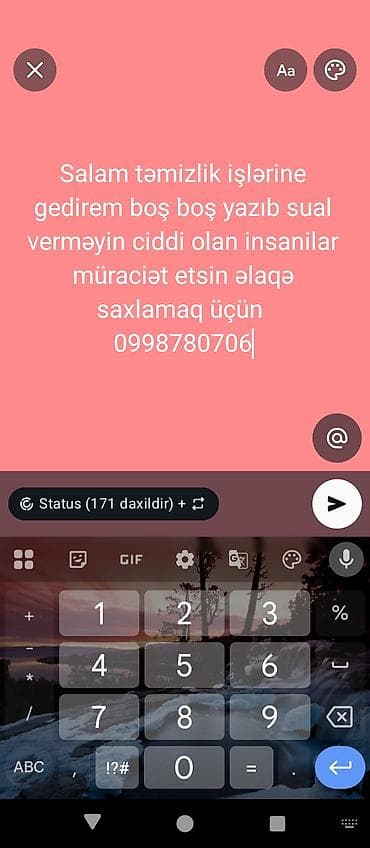The width and height of the screenshot is (370, 848).
Task: Tap the @ mention button
Action: coord(336,438)
